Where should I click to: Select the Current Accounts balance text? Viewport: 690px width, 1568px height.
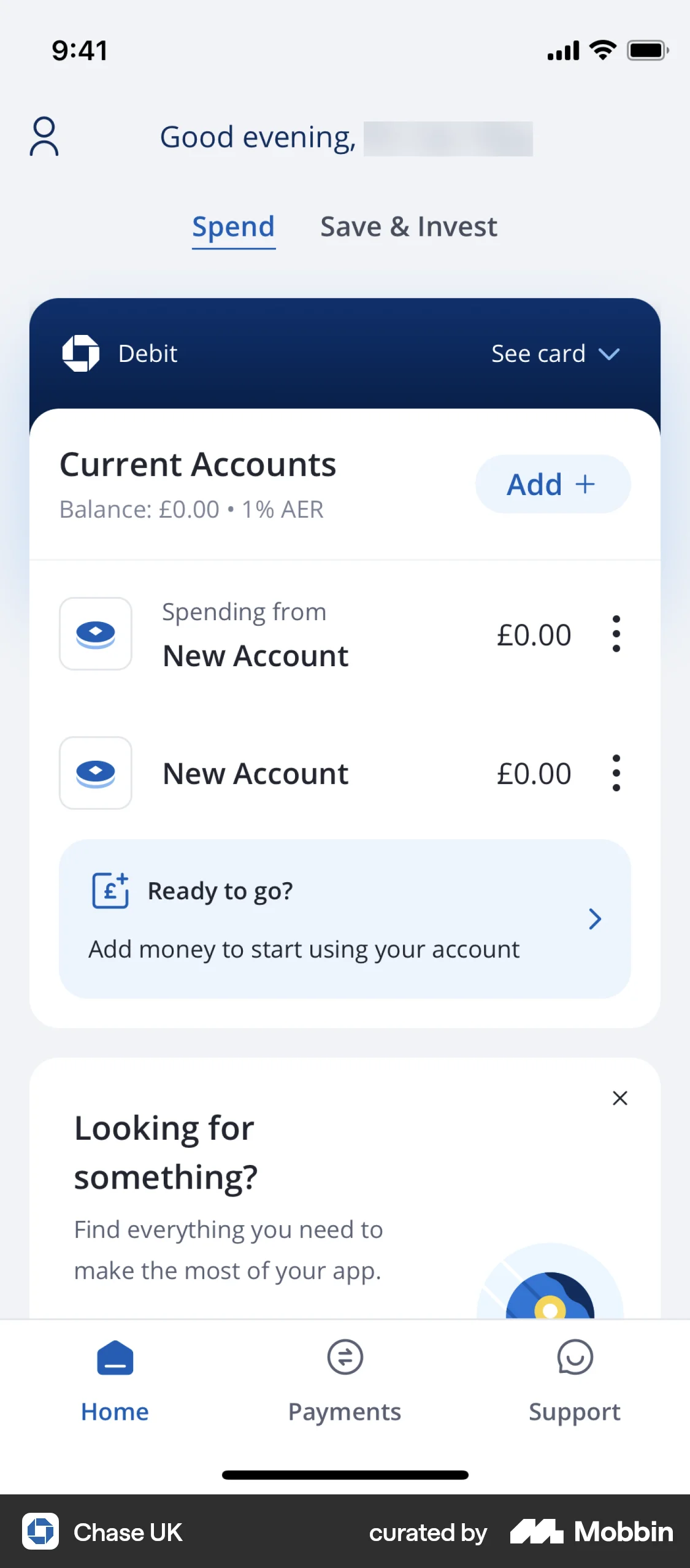(x=191, y=509)
